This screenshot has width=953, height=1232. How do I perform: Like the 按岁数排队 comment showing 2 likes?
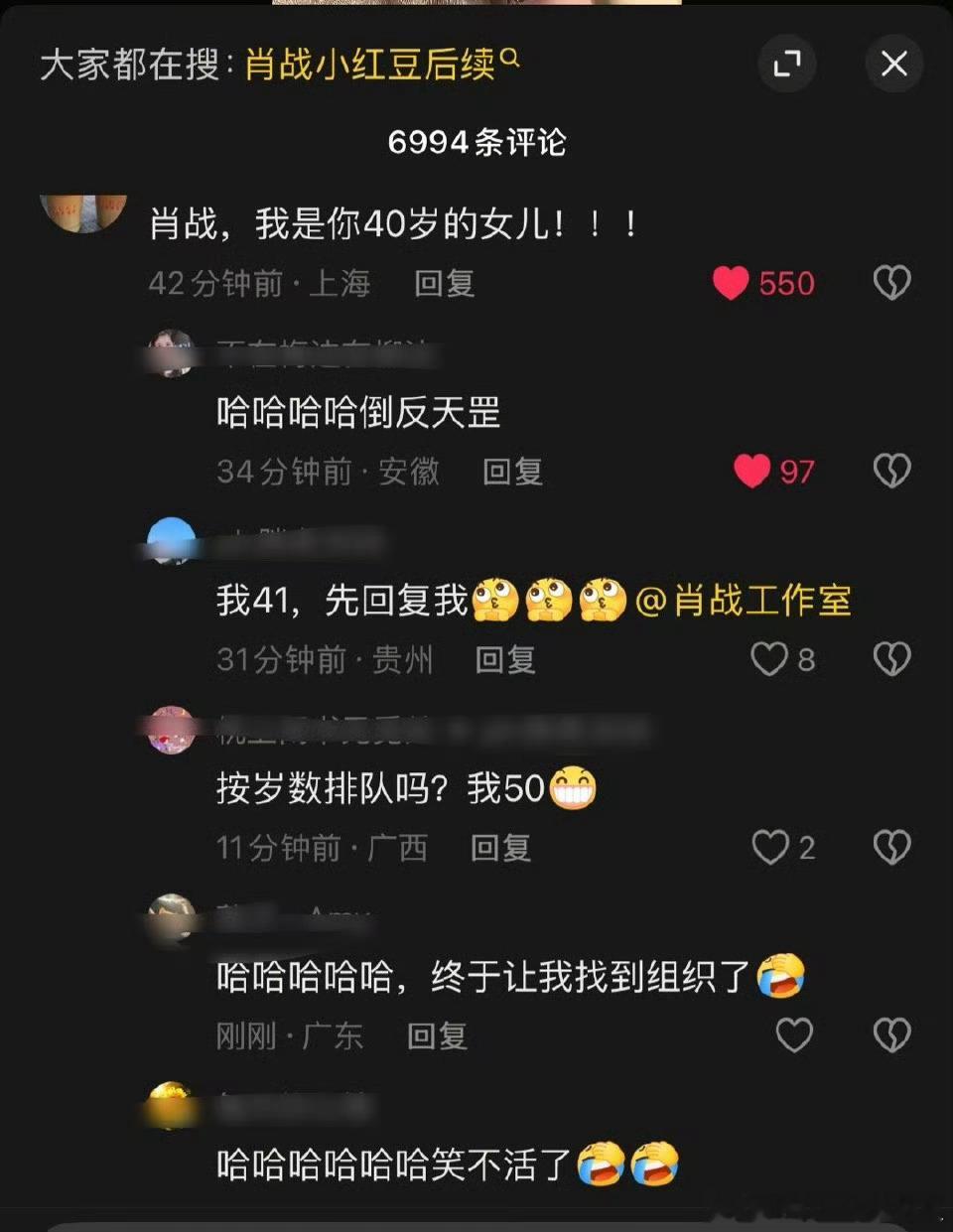pyautogui.click(x=769, y=847)
